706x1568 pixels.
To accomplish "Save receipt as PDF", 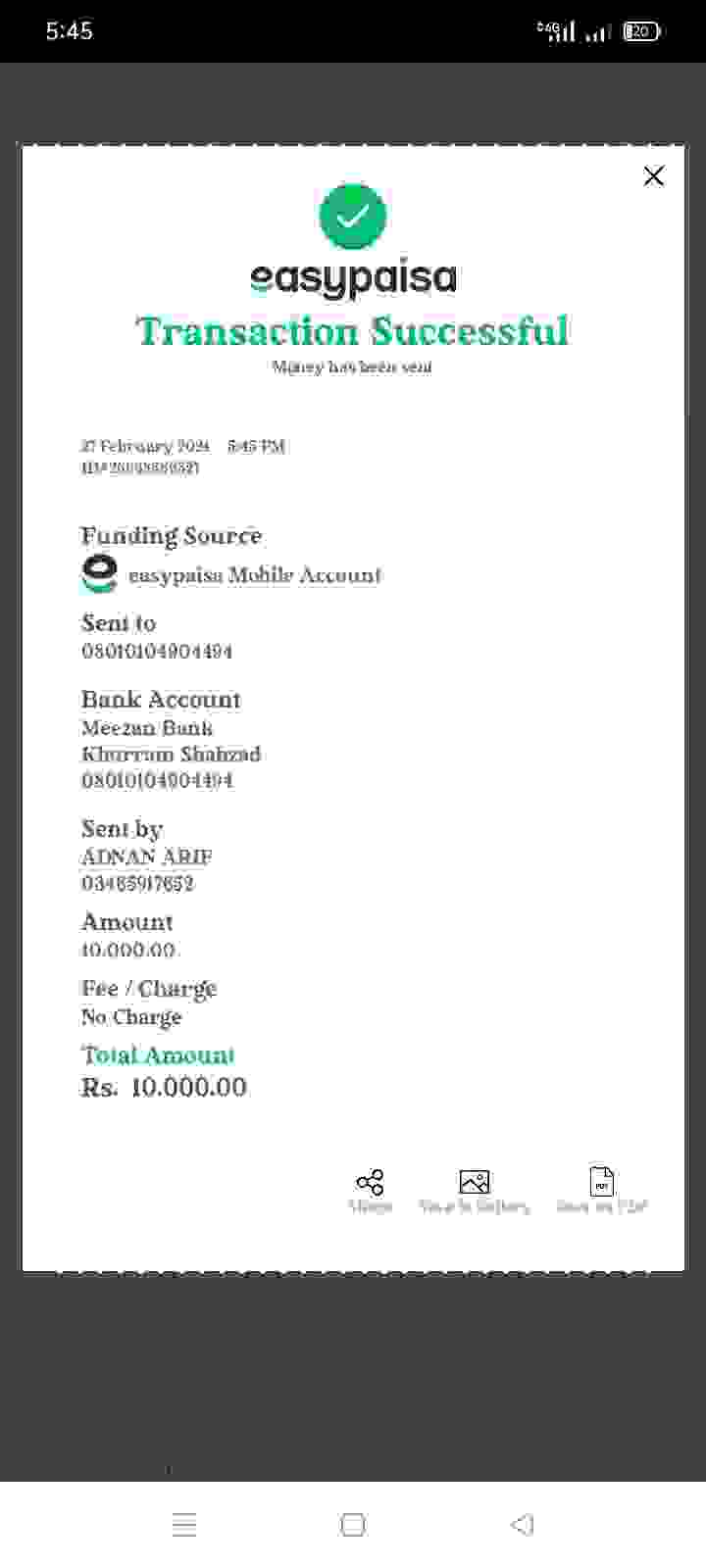I will tap(601, 1190).
